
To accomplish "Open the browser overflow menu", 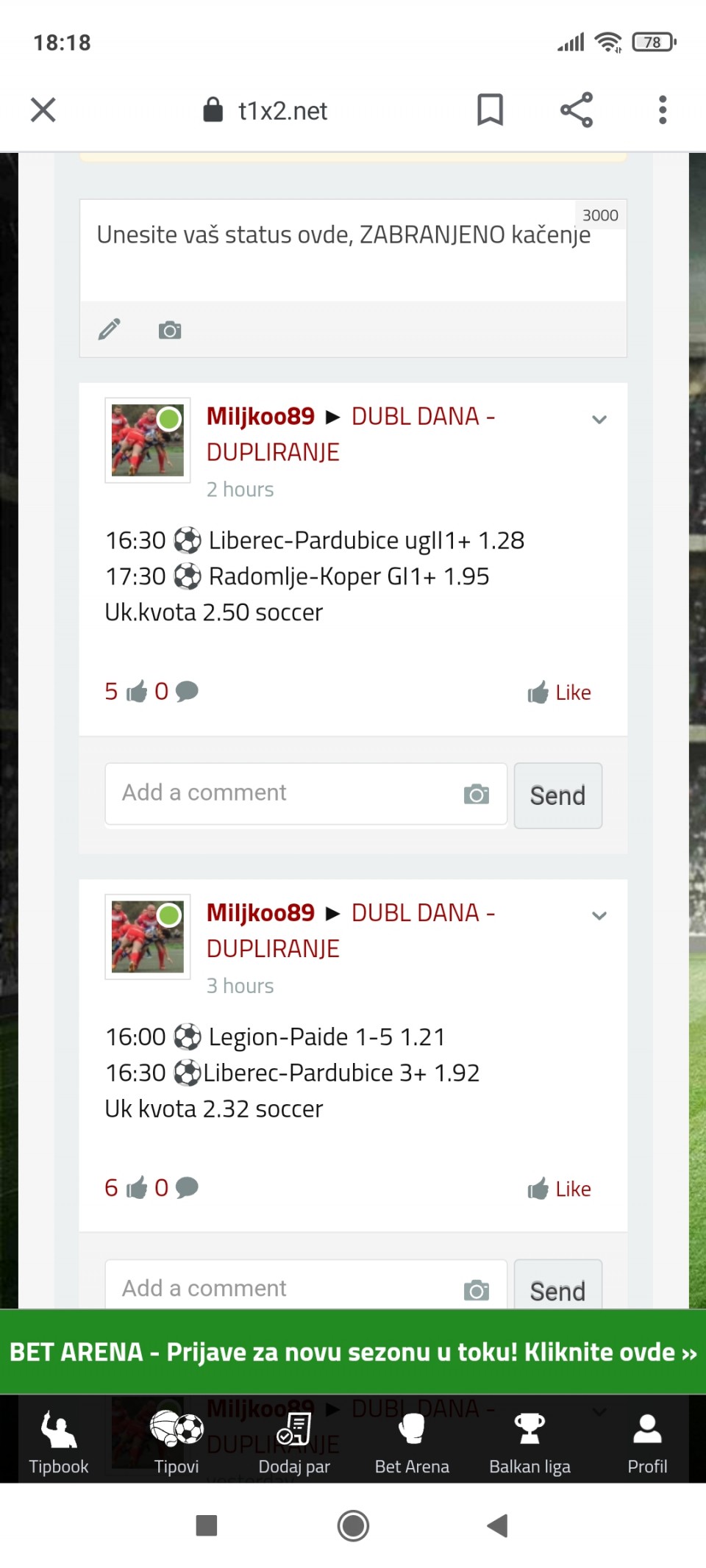I will pos(663,110).
